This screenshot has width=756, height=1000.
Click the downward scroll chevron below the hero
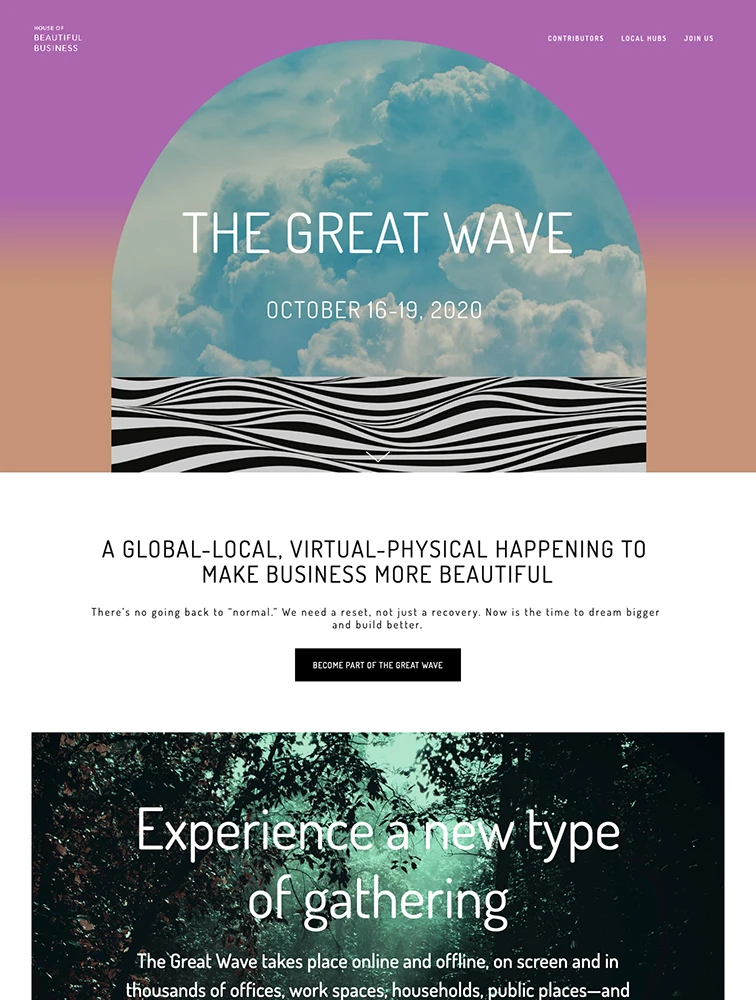point(378,455)
